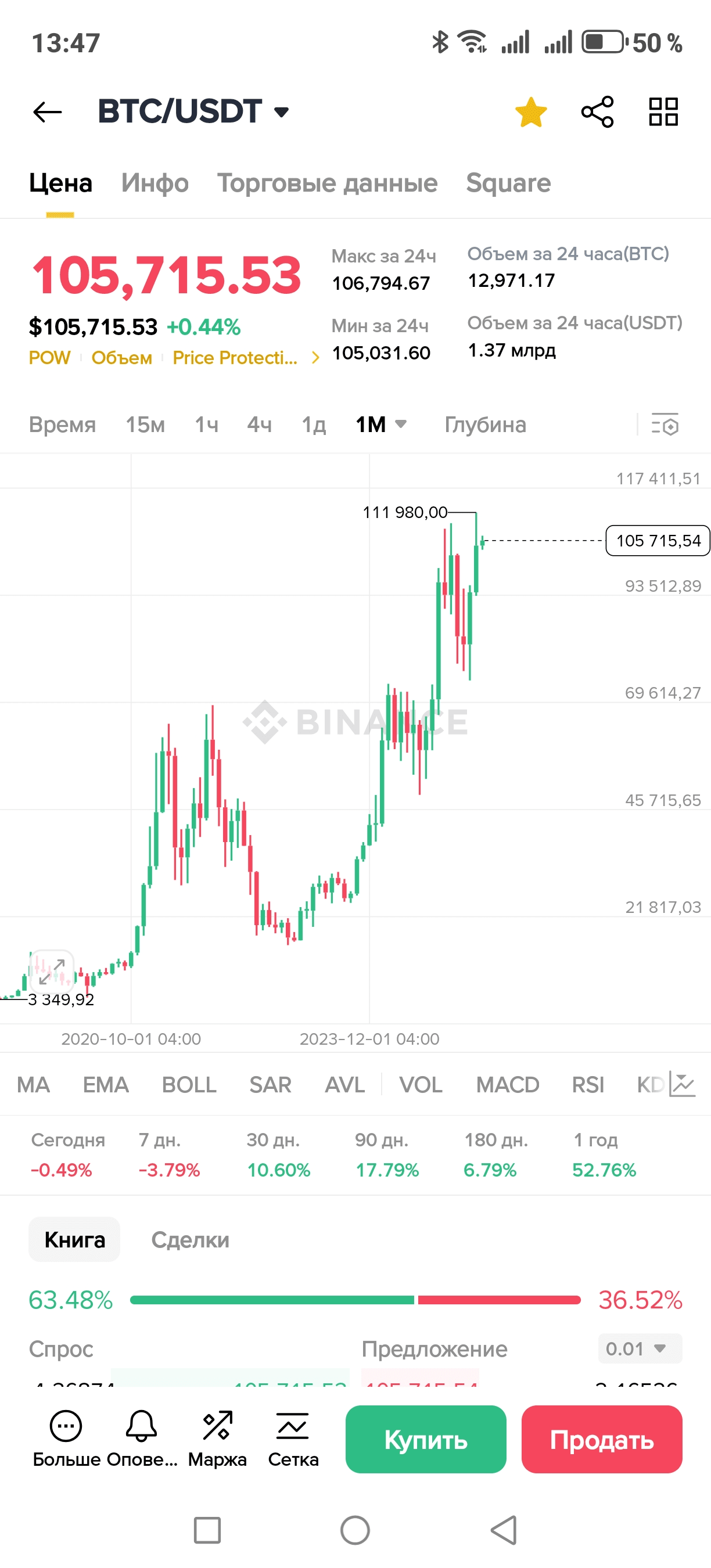Switch to the Square tab
This screenshot has height=1568, width=711.
point(508,182)
